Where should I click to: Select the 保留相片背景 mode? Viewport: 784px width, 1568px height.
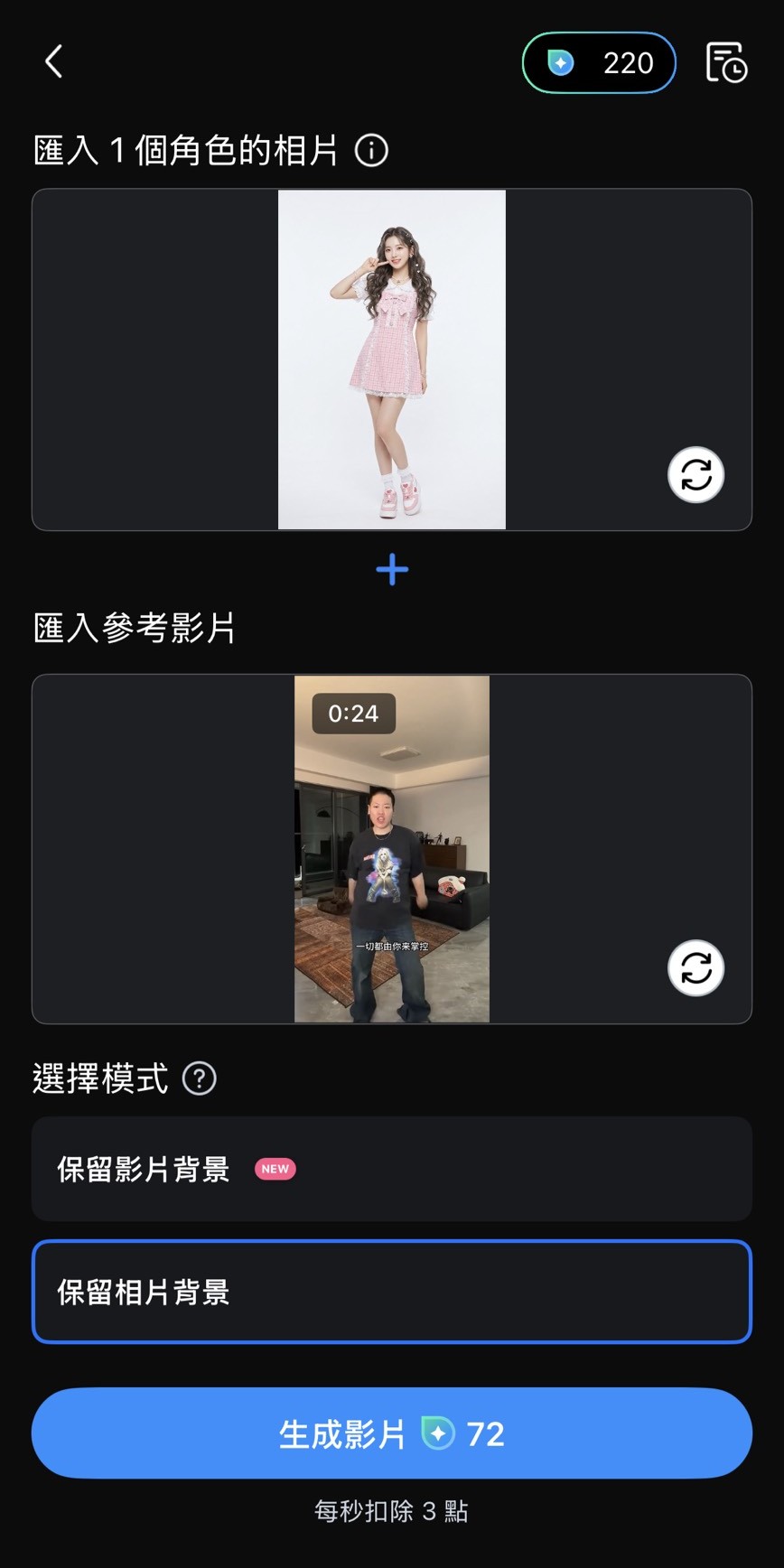392,1293
